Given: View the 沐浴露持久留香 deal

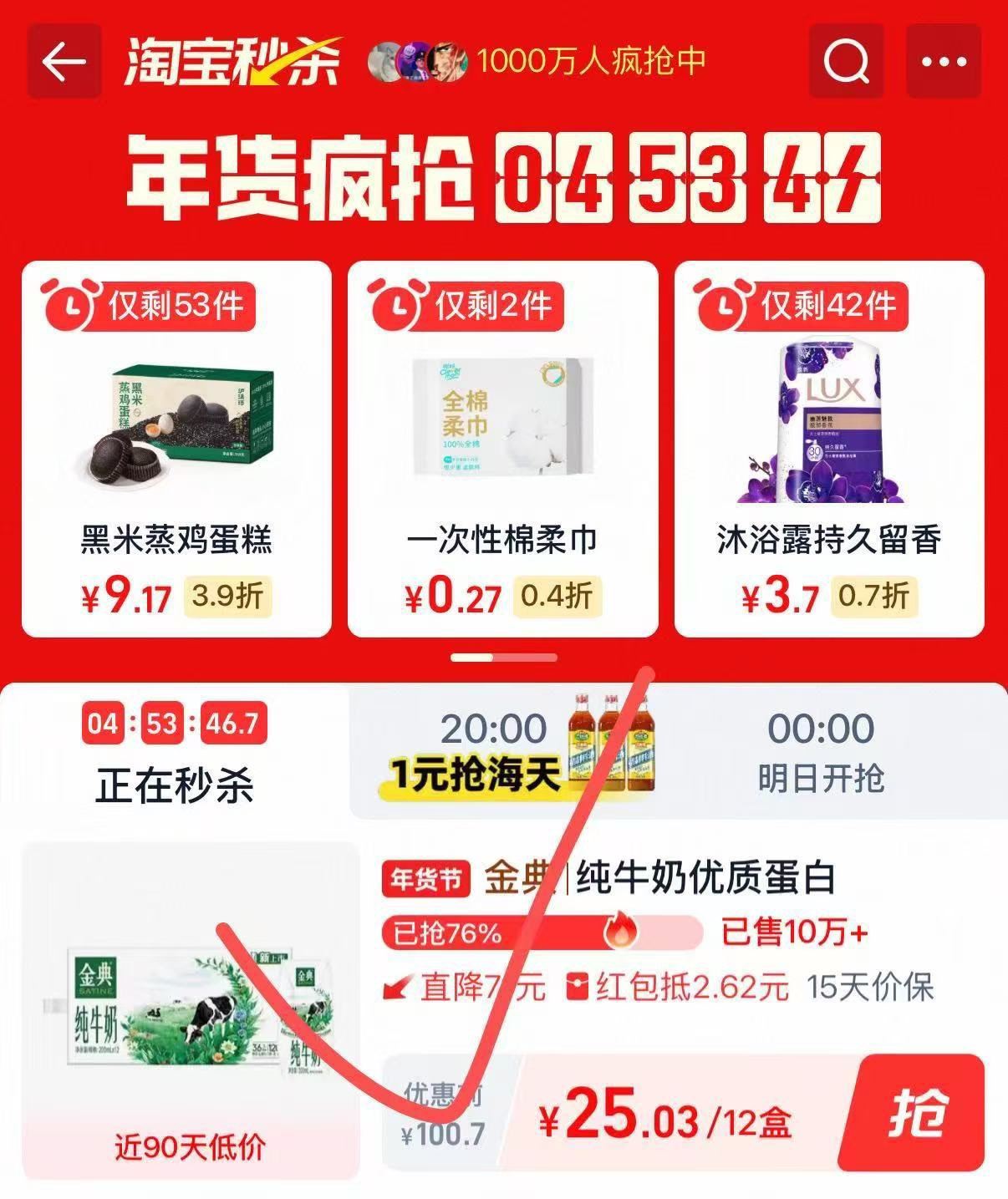Looking at the screenshot, I should pyautogui.click(x=828, y=449).
